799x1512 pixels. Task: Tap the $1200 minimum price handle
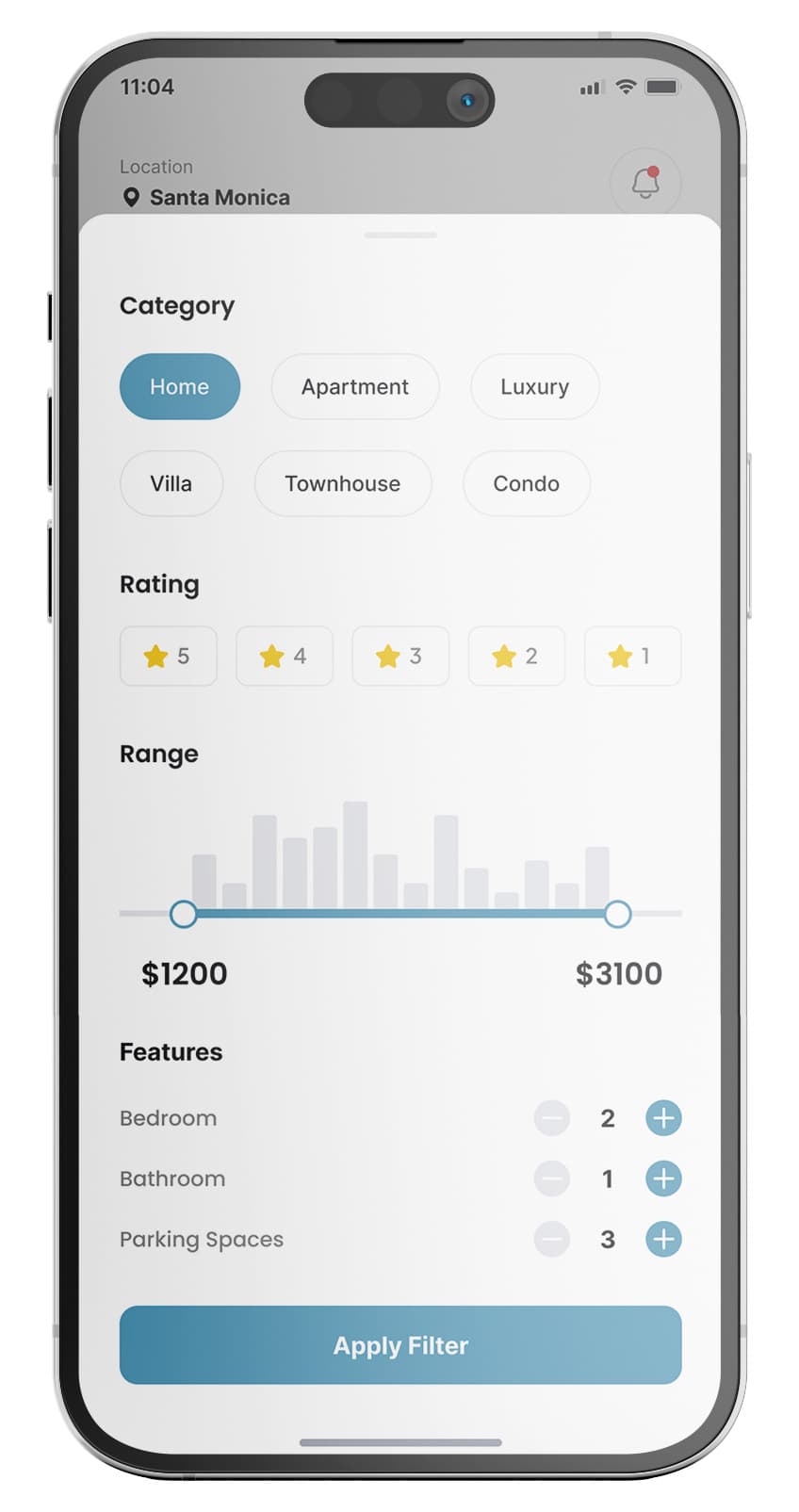[184, 914]
